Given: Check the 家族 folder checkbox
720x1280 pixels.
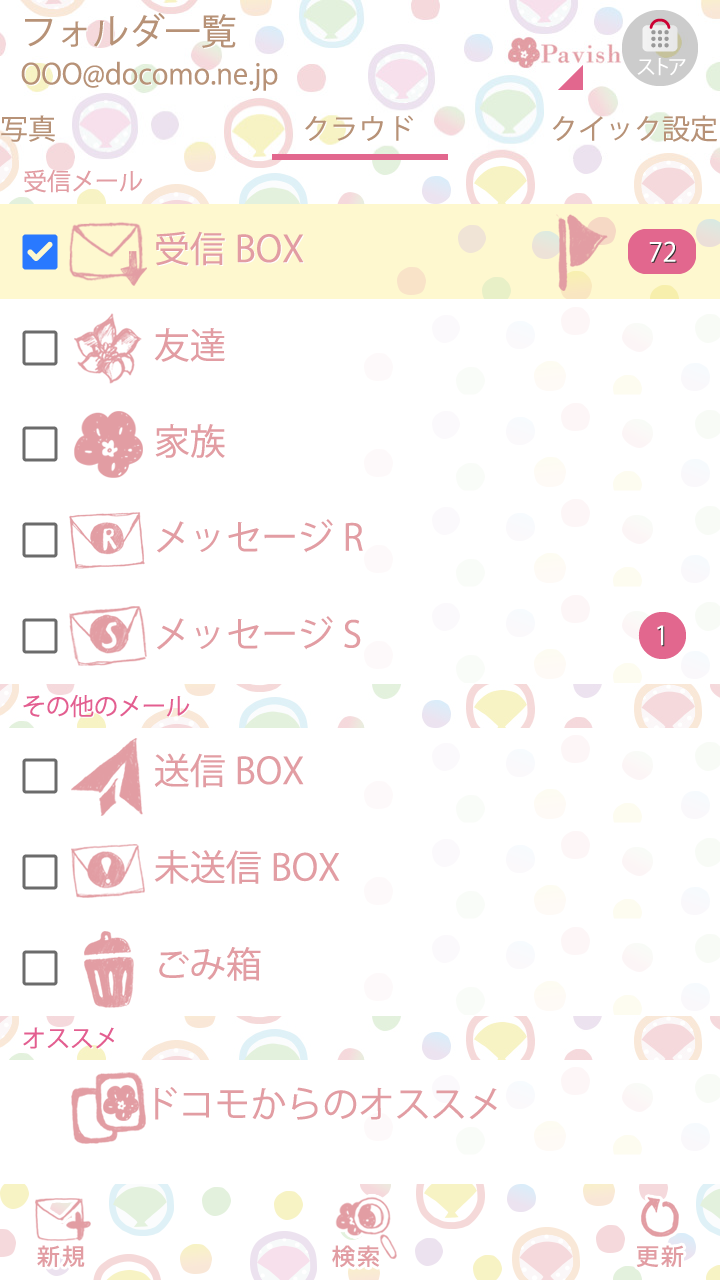Looking at the screenshot, I should coord(40,444).
